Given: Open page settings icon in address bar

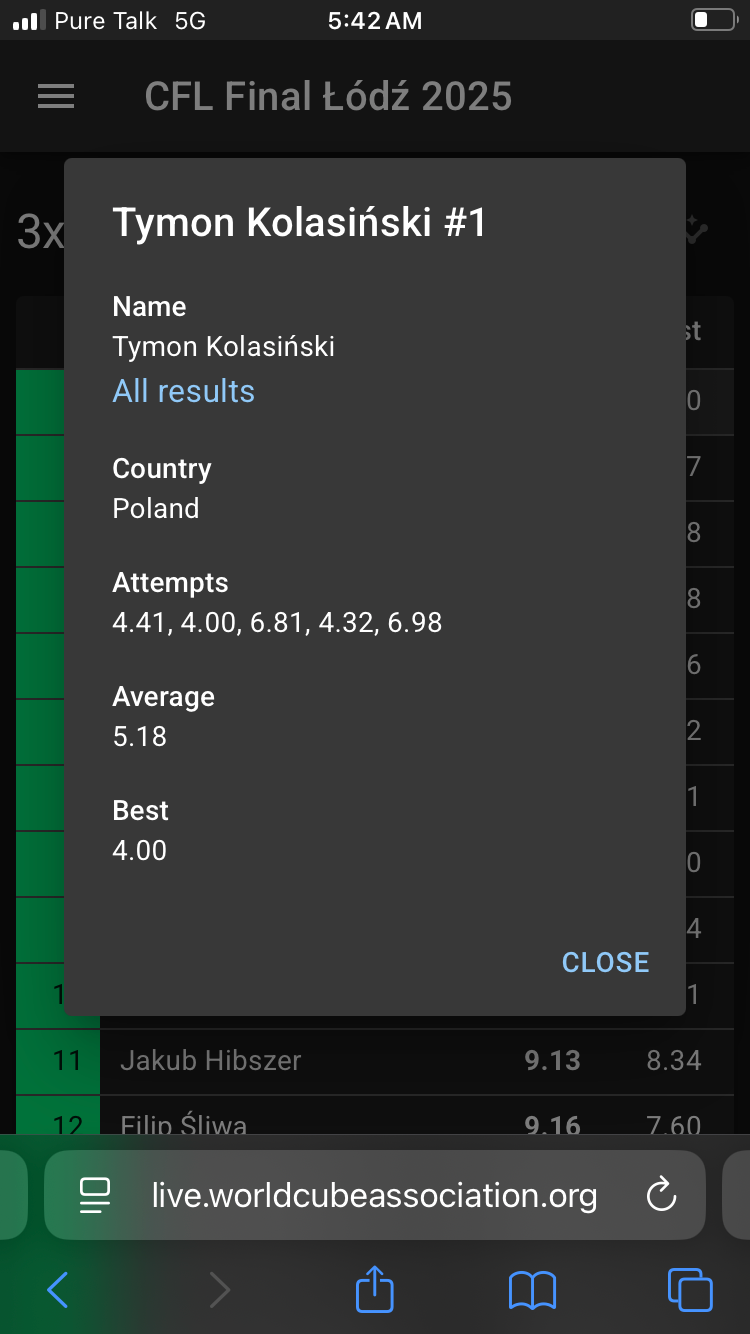Looking at the screenshot, I should pyautogui.click(x=94, y=1195).
